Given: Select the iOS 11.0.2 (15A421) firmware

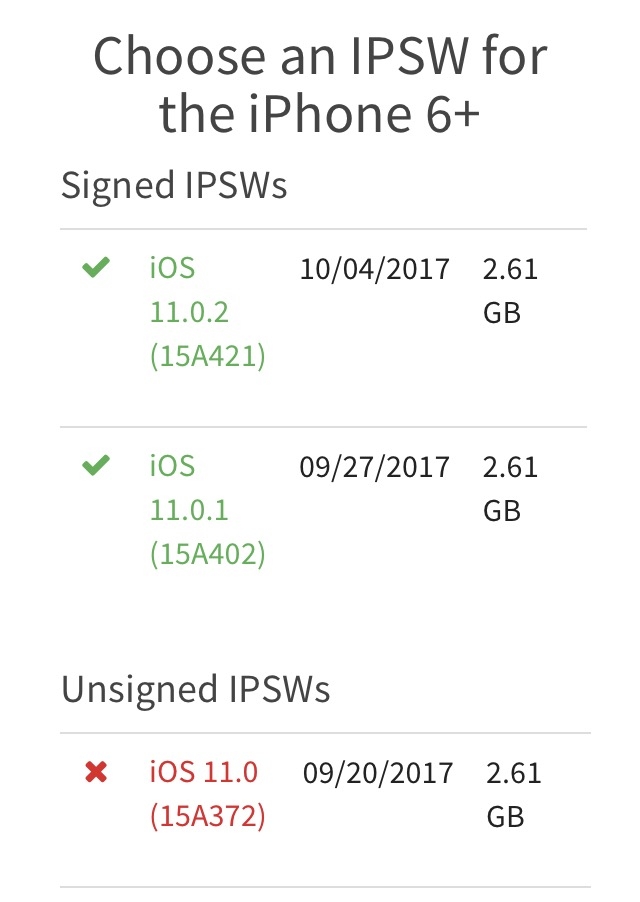Looking at the screenshot, I should click(x=207, y=312).
